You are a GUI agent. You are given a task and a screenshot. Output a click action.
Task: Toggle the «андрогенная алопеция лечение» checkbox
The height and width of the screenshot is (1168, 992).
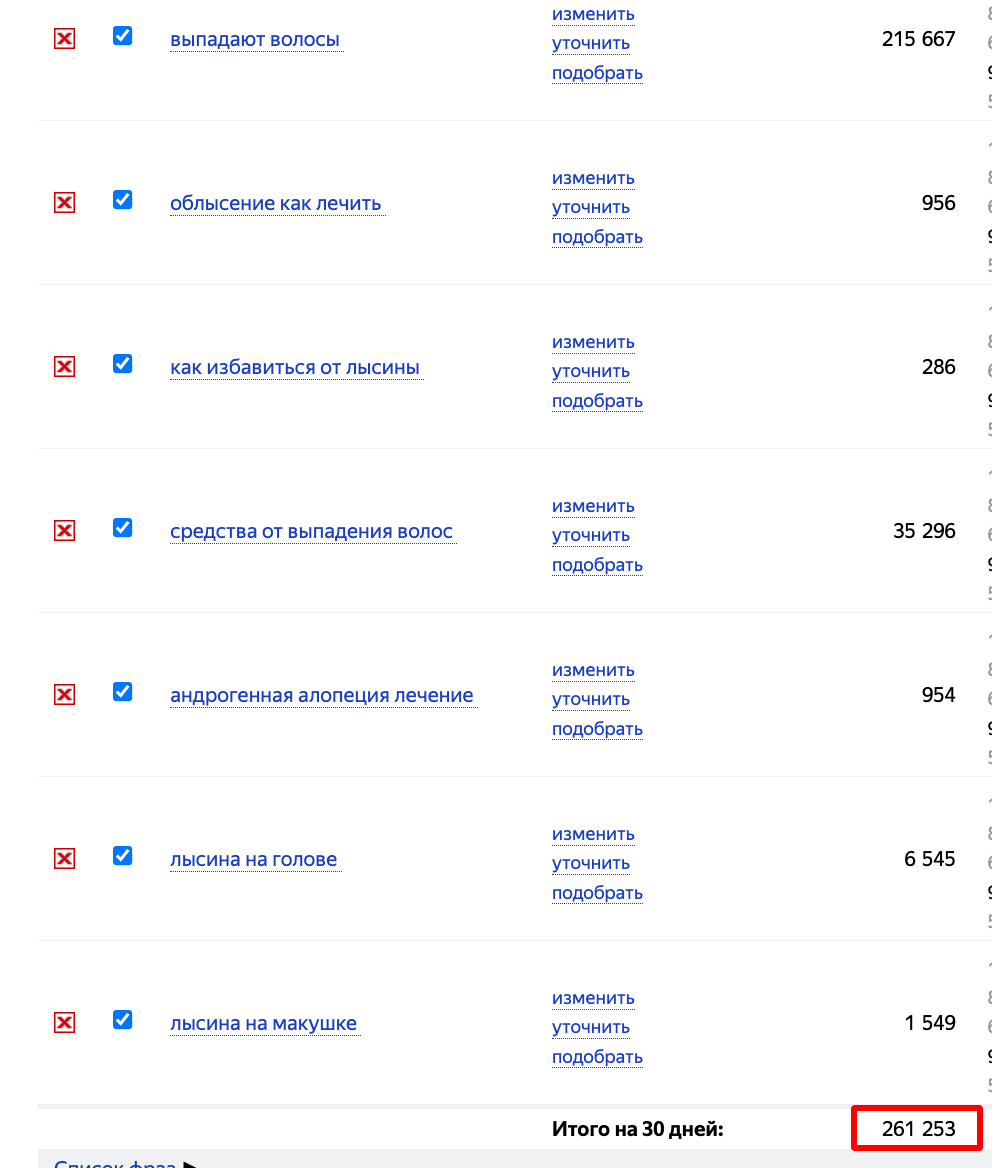pos(122,692)
